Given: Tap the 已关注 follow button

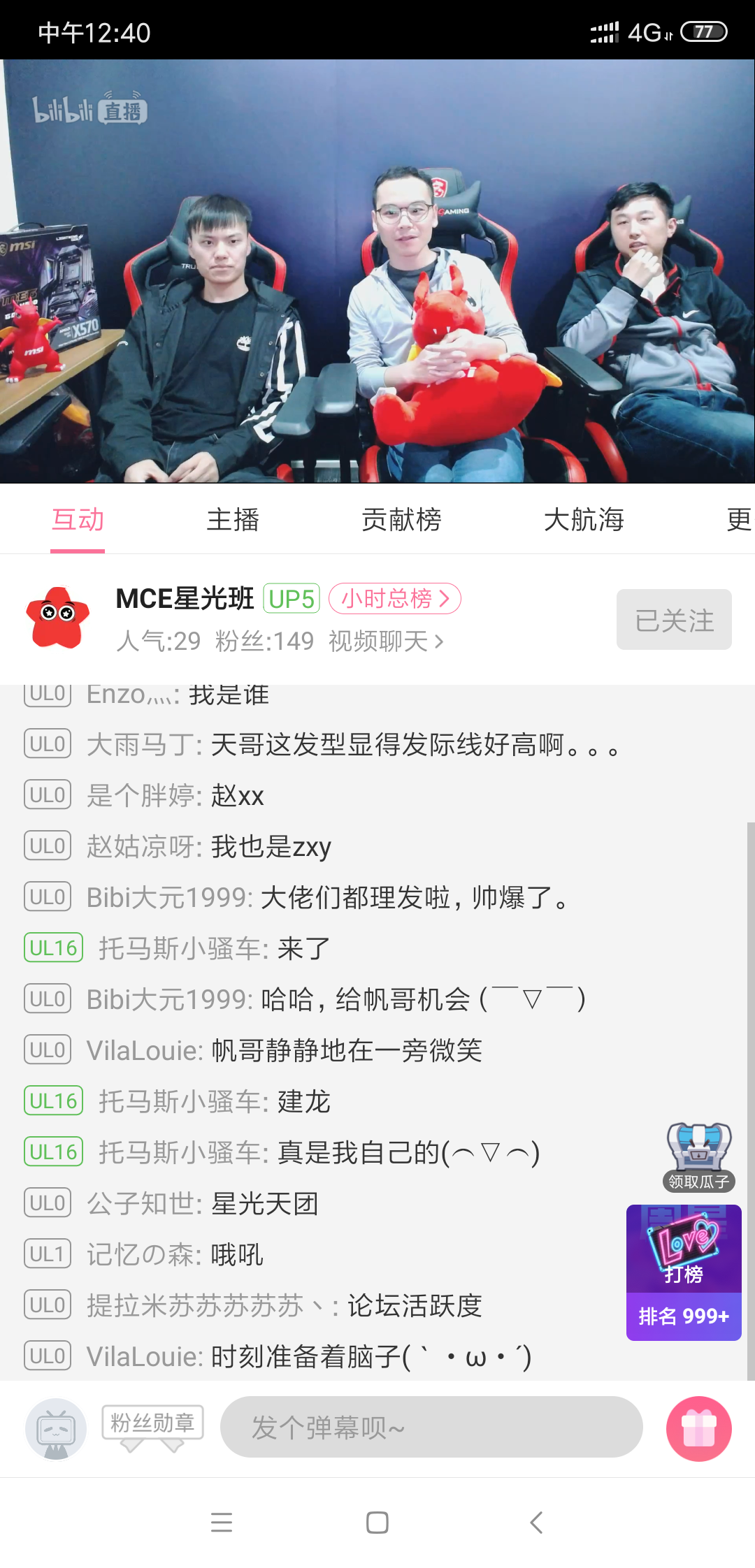Looking at the screenshot, I should (673, 620).
